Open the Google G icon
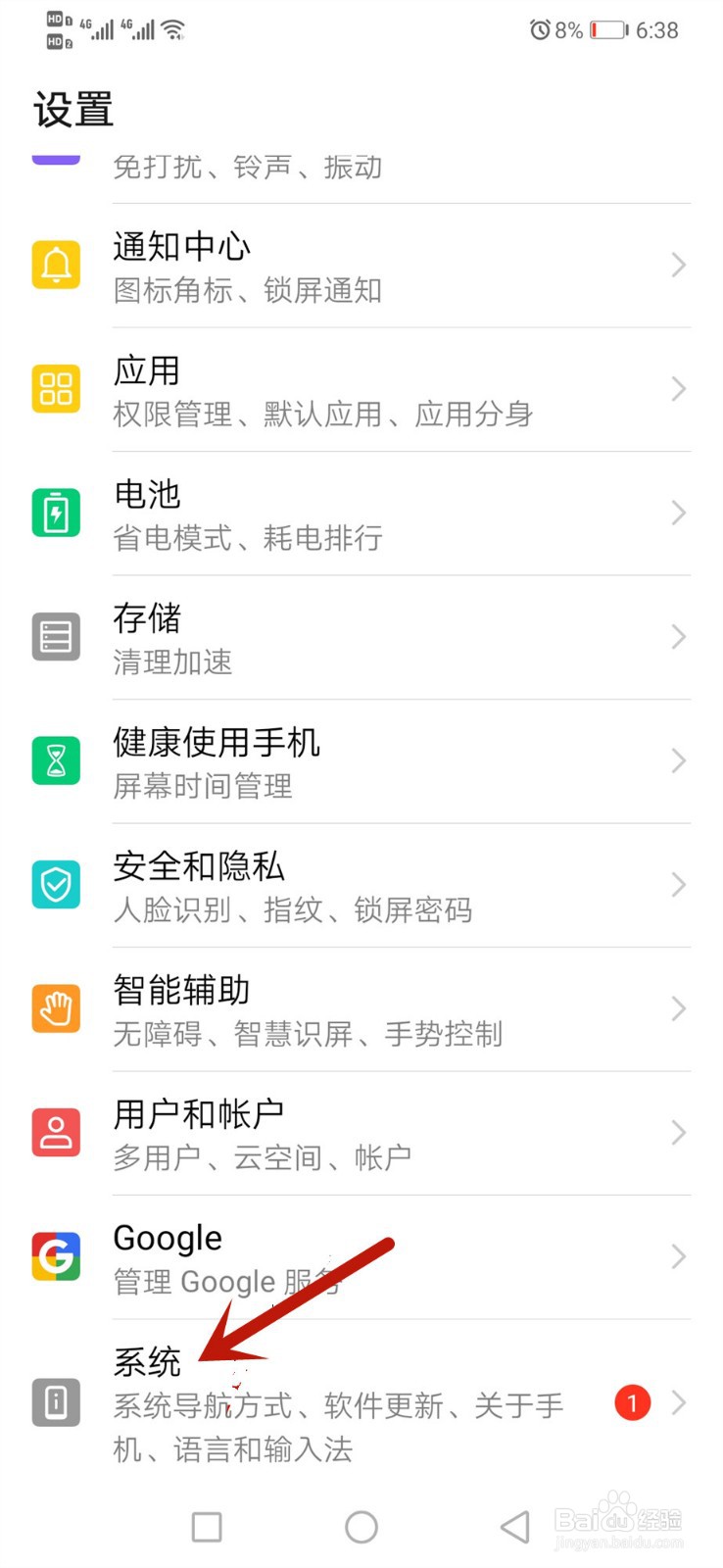Viewport: 723px width, 1568px height. click(56, 1255)
